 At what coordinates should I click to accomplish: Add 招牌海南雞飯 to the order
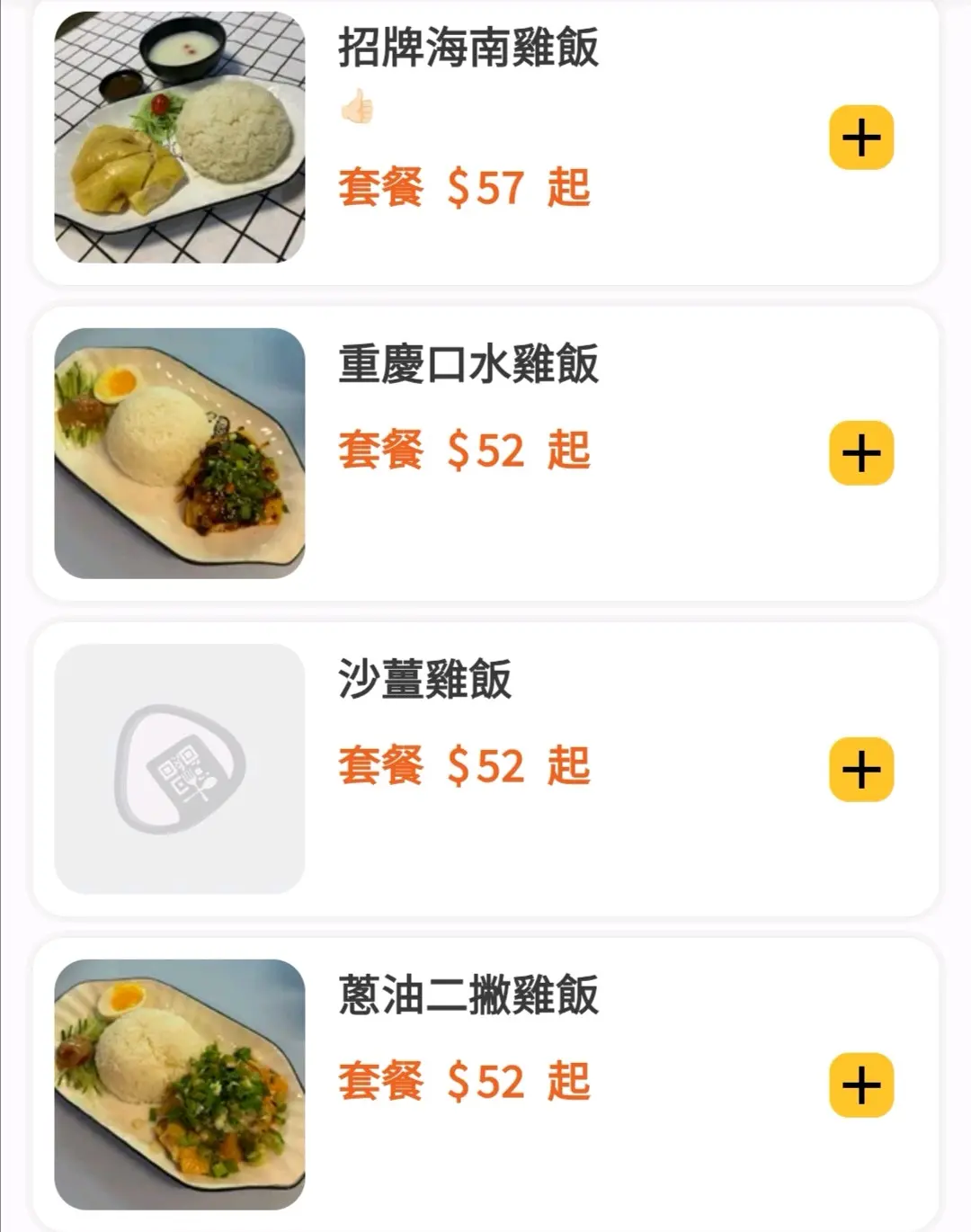pos(860,138)
